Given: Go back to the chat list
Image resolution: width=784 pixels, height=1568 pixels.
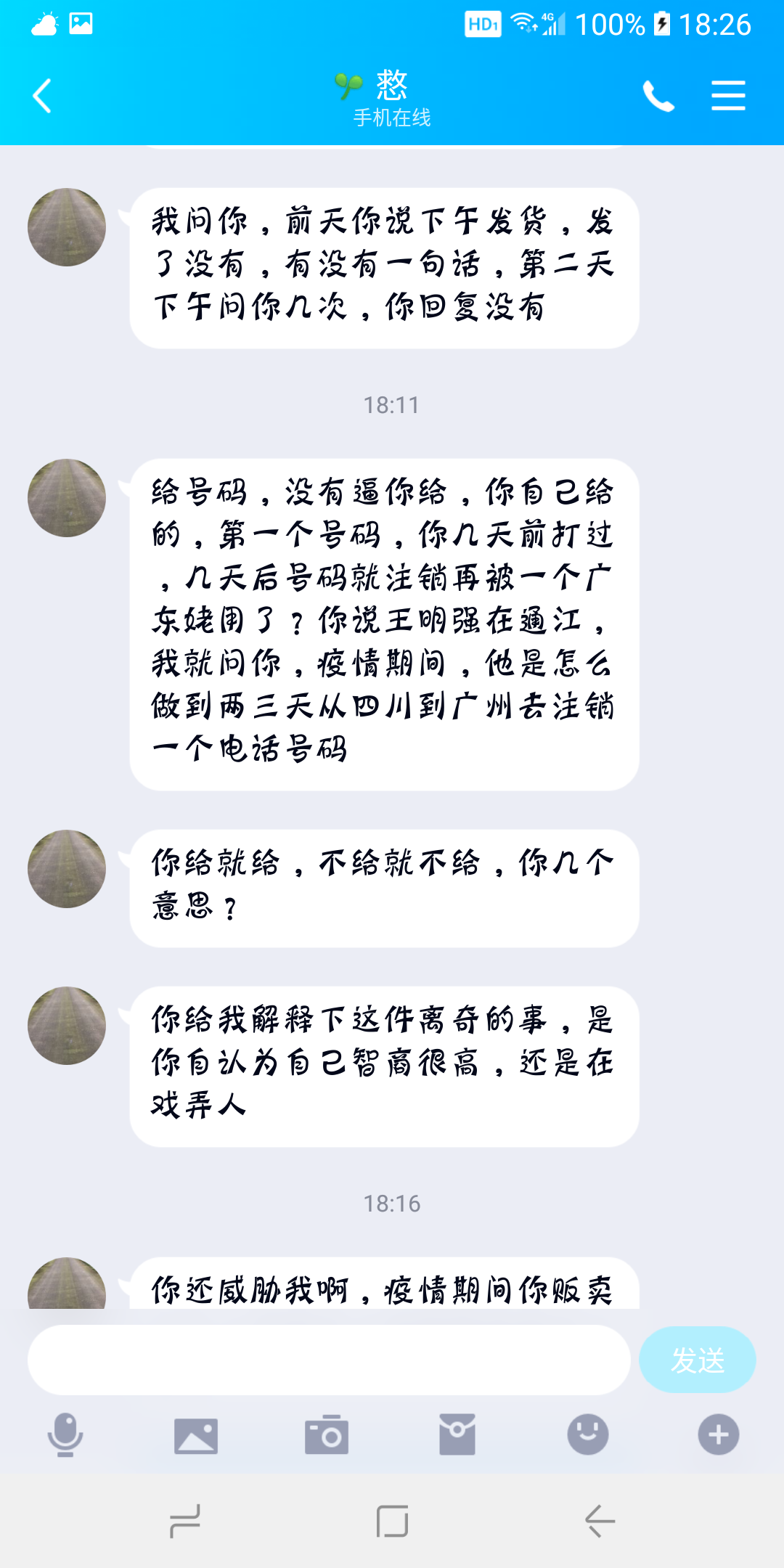Looking at the screenshot, I should click(42, 96).
